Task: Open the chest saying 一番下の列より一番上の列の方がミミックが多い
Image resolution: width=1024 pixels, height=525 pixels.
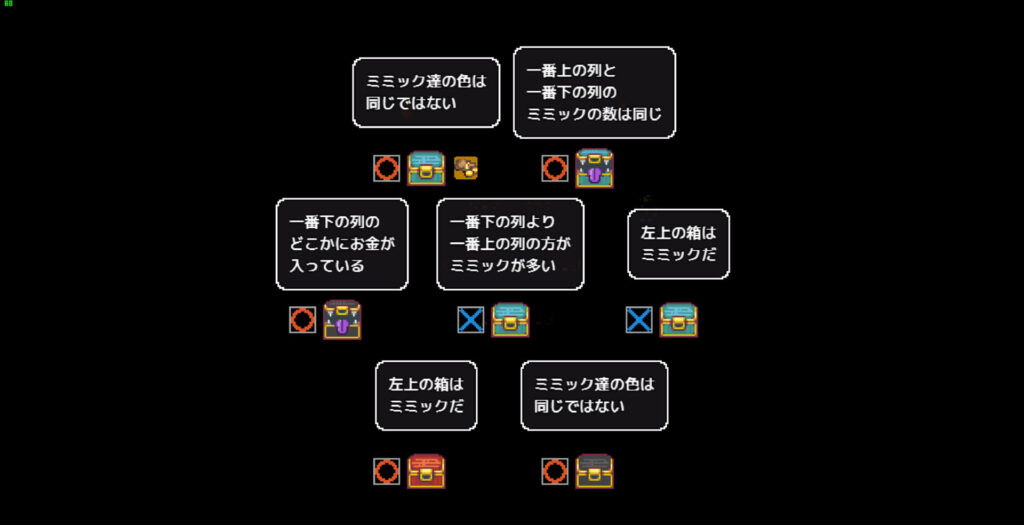Action: (510, 320)
